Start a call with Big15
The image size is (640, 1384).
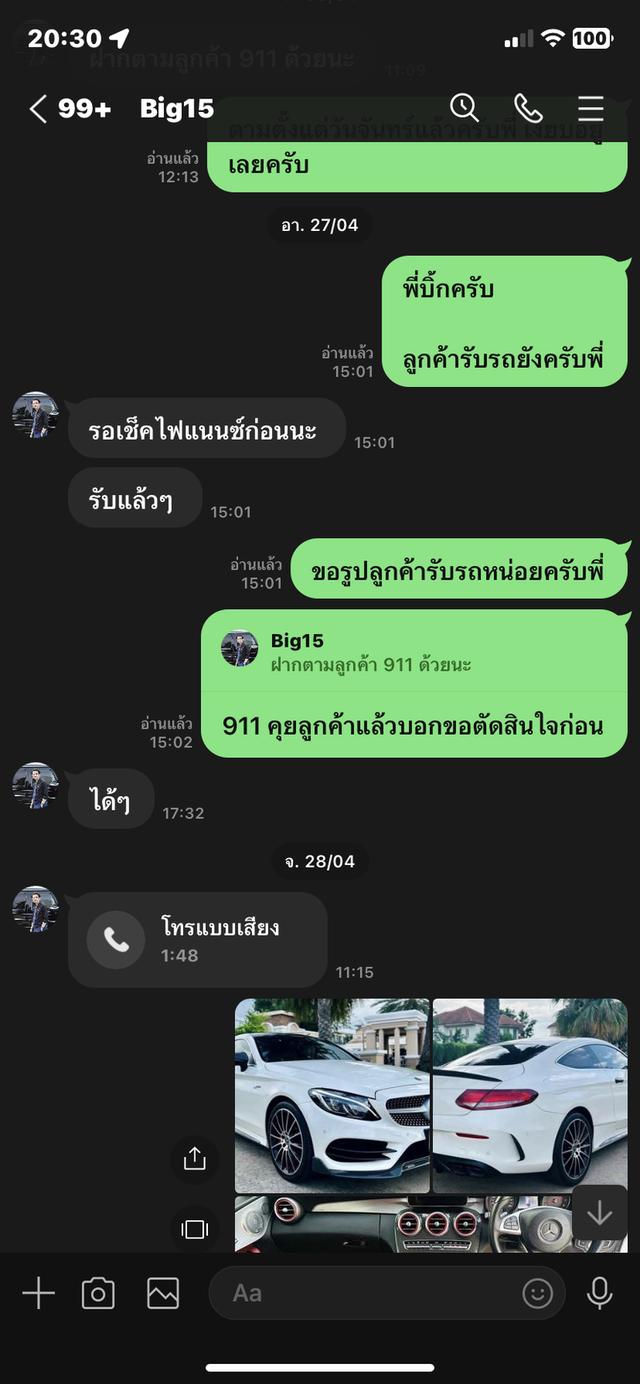[527, 108]
